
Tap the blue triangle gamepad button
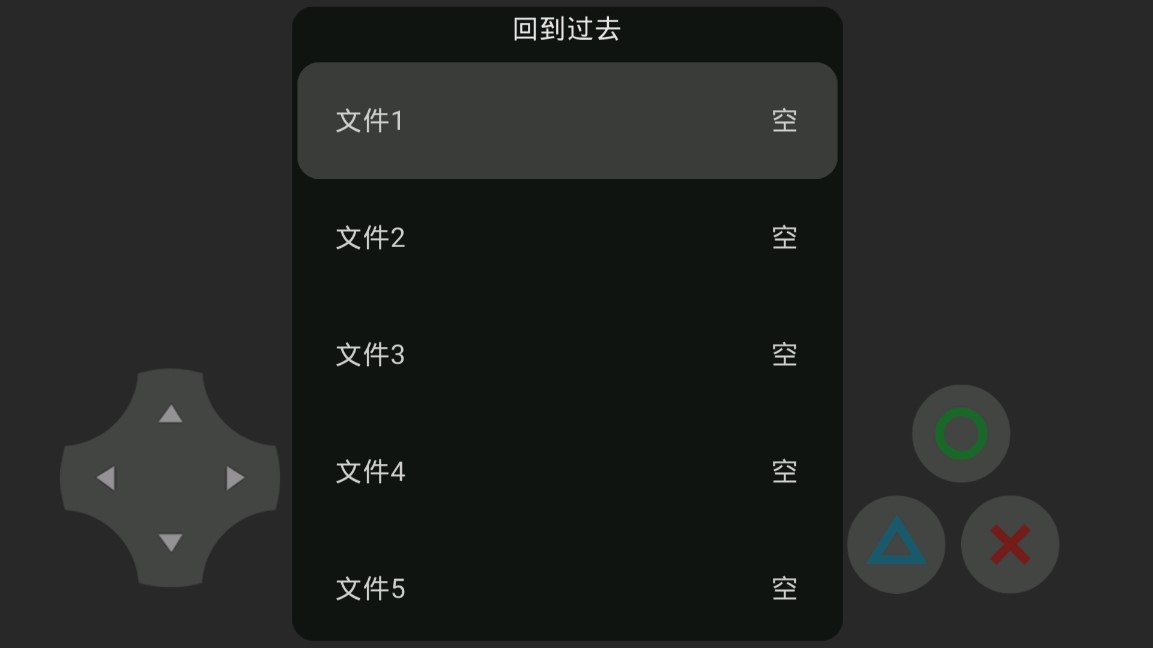[896, 544]
